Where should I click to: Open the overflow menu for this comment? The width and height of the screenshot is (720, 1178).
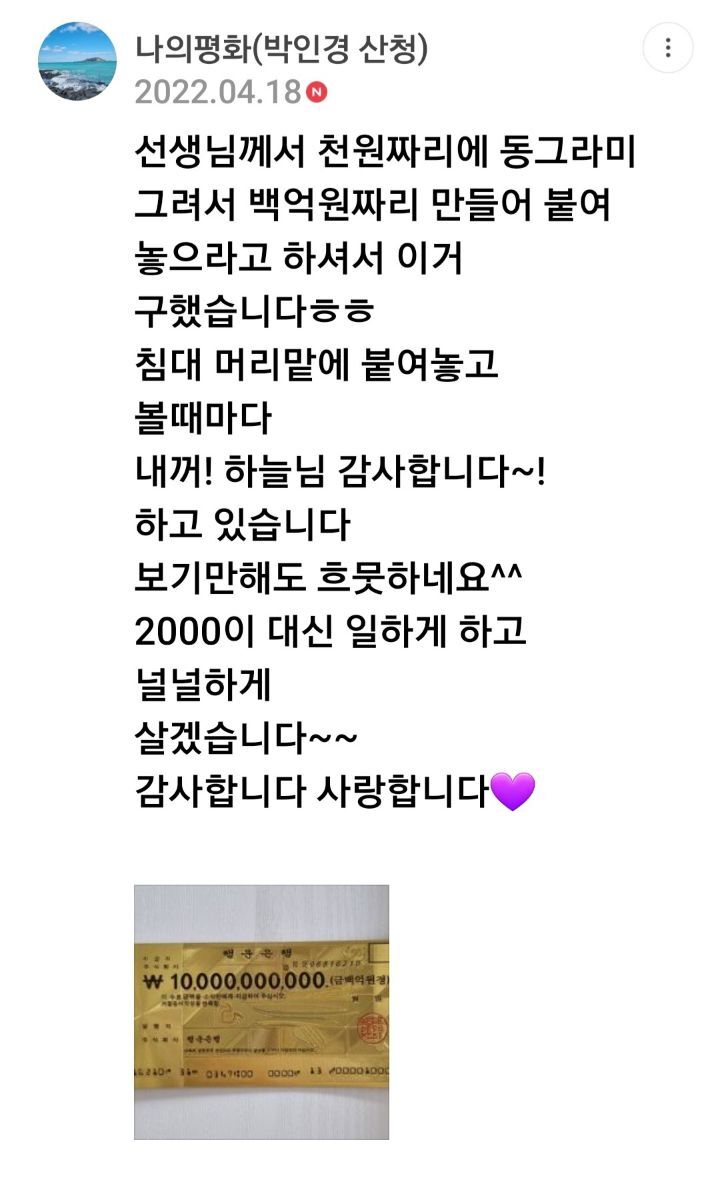(x=667, y=48)
